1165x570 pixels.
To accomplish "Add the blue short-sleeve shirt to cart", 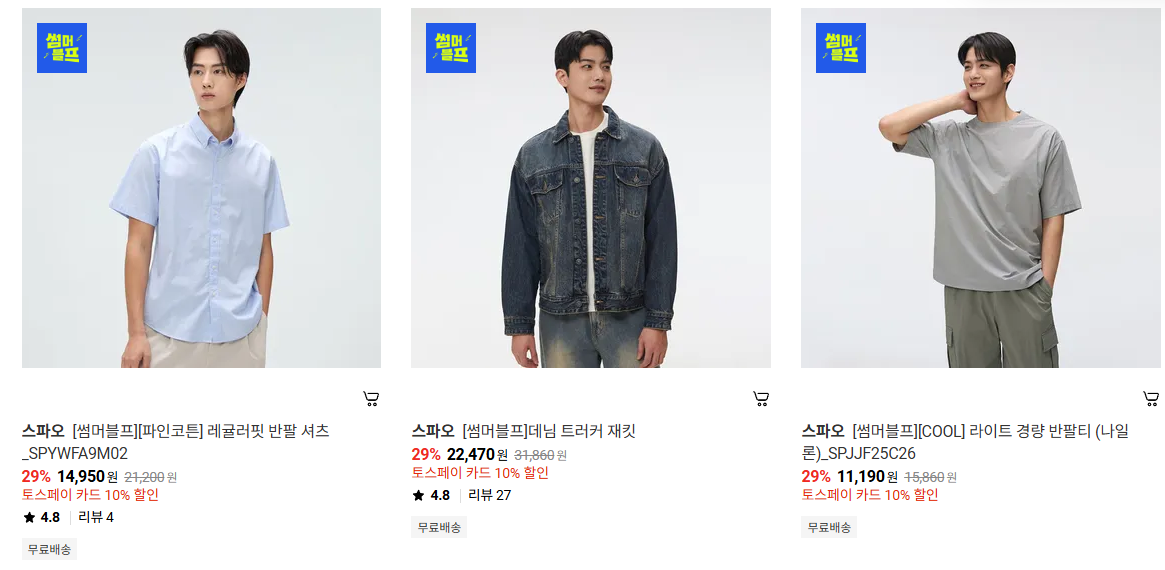I will click(x=371, y=399).
